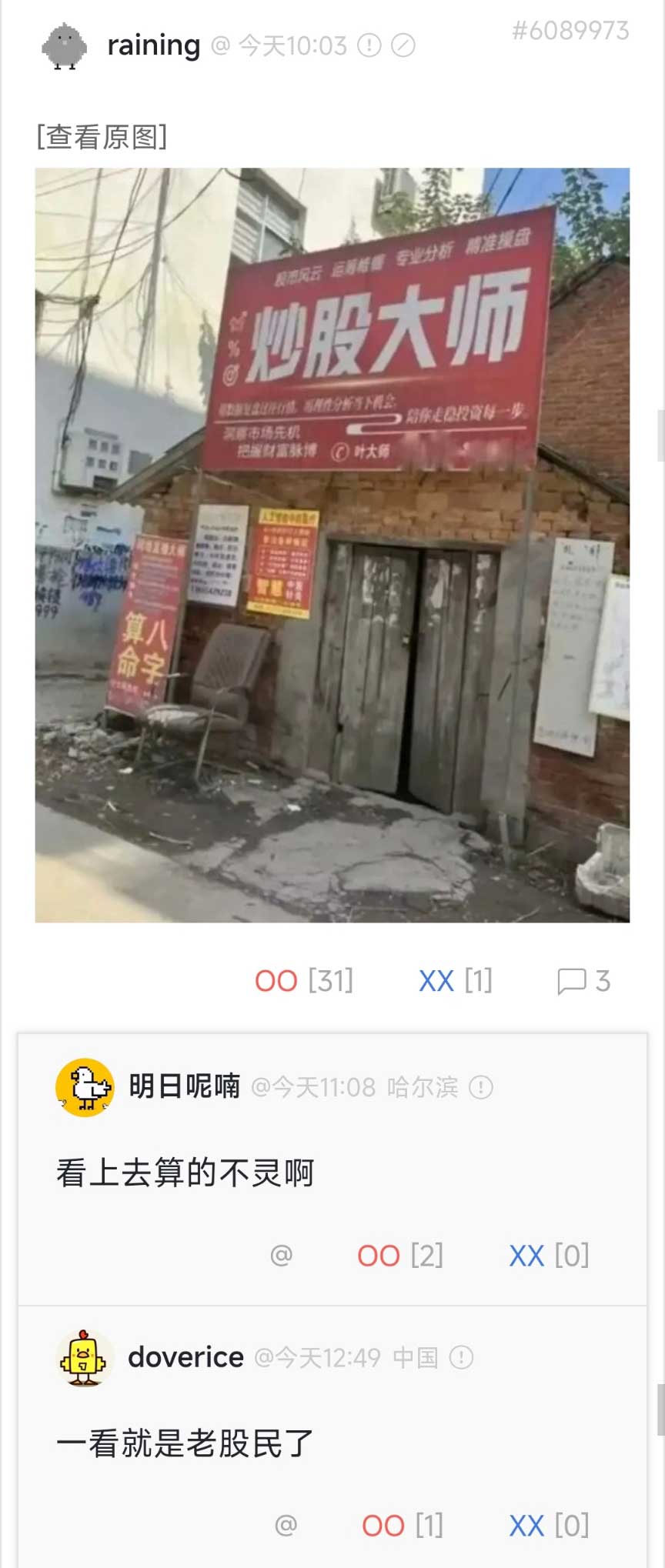Tap the report icon beside raining's post time
This screenshot has width=665, height=1568.
(x=369, y=46)
